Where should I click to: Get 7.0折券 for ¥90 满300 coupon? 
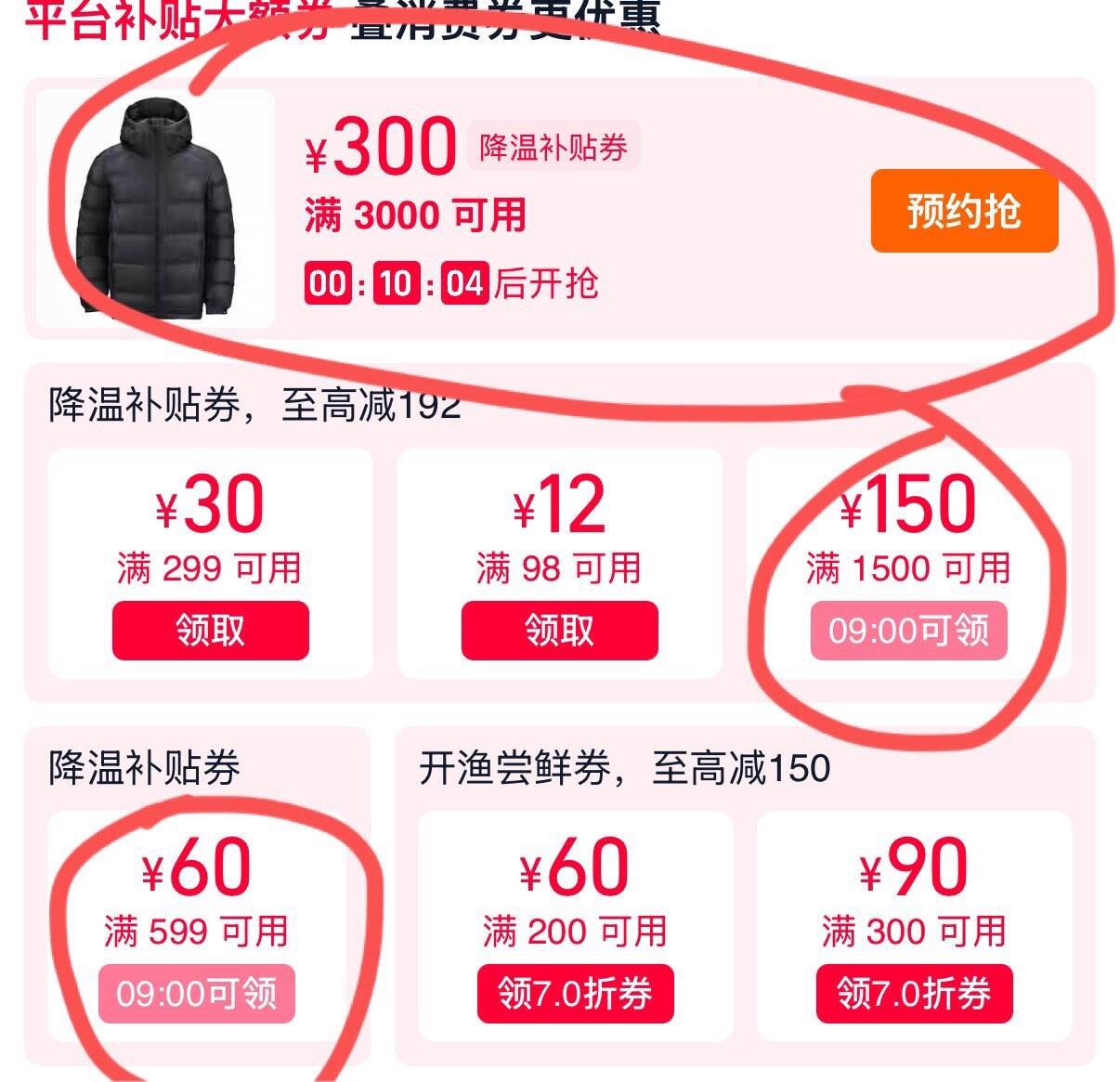(915, 994)
